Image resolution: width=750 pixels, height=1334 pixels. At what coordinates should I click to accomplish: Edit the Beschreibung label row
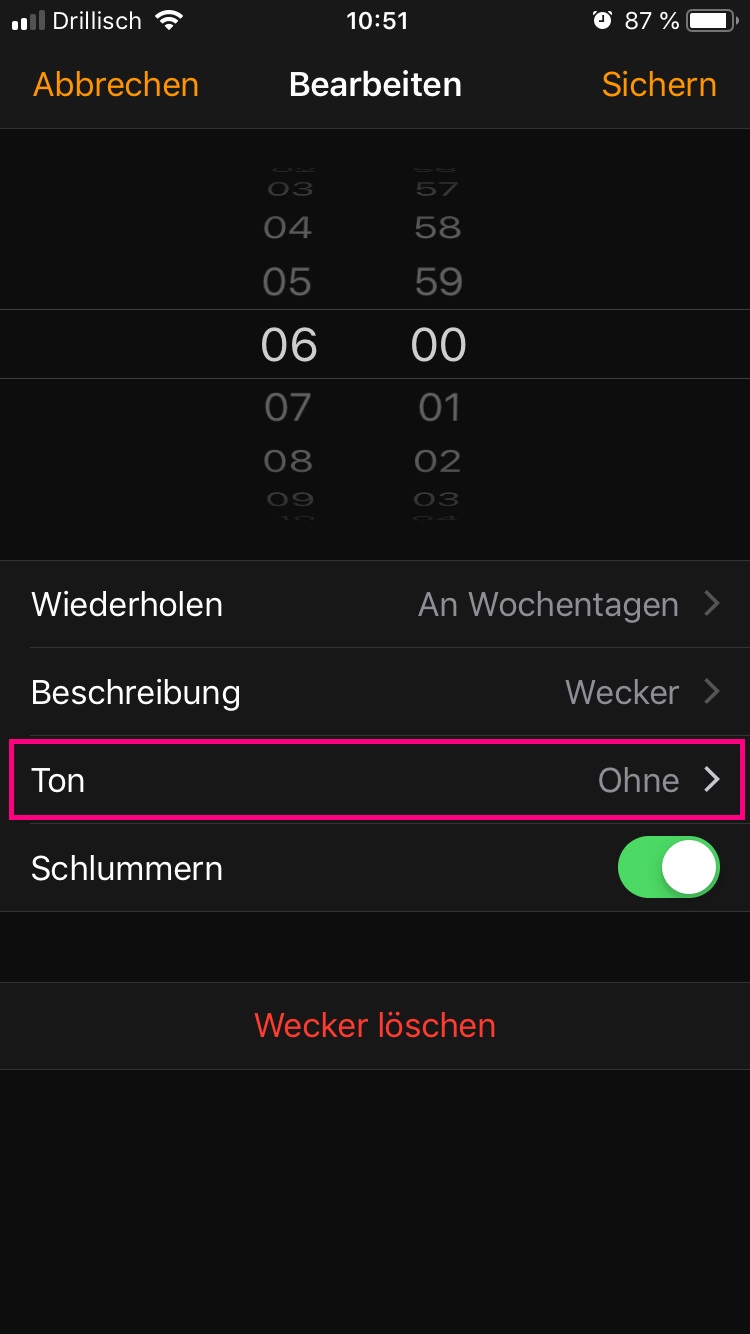[x=375, y=692]
